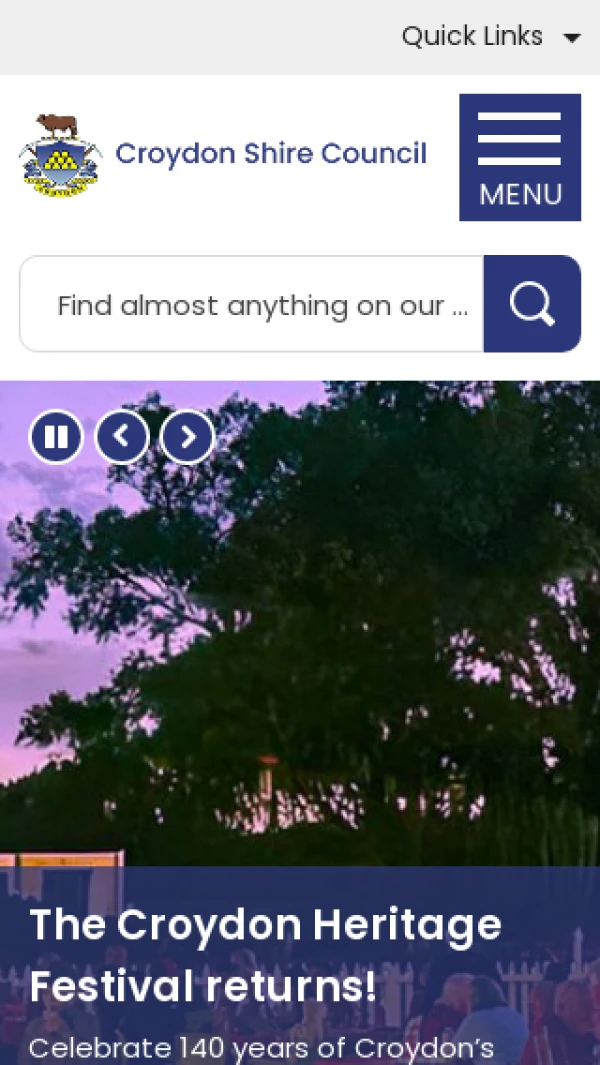Pause the banner slideshow
Viewport: 600px width, 1065px height.
point(56,437)
